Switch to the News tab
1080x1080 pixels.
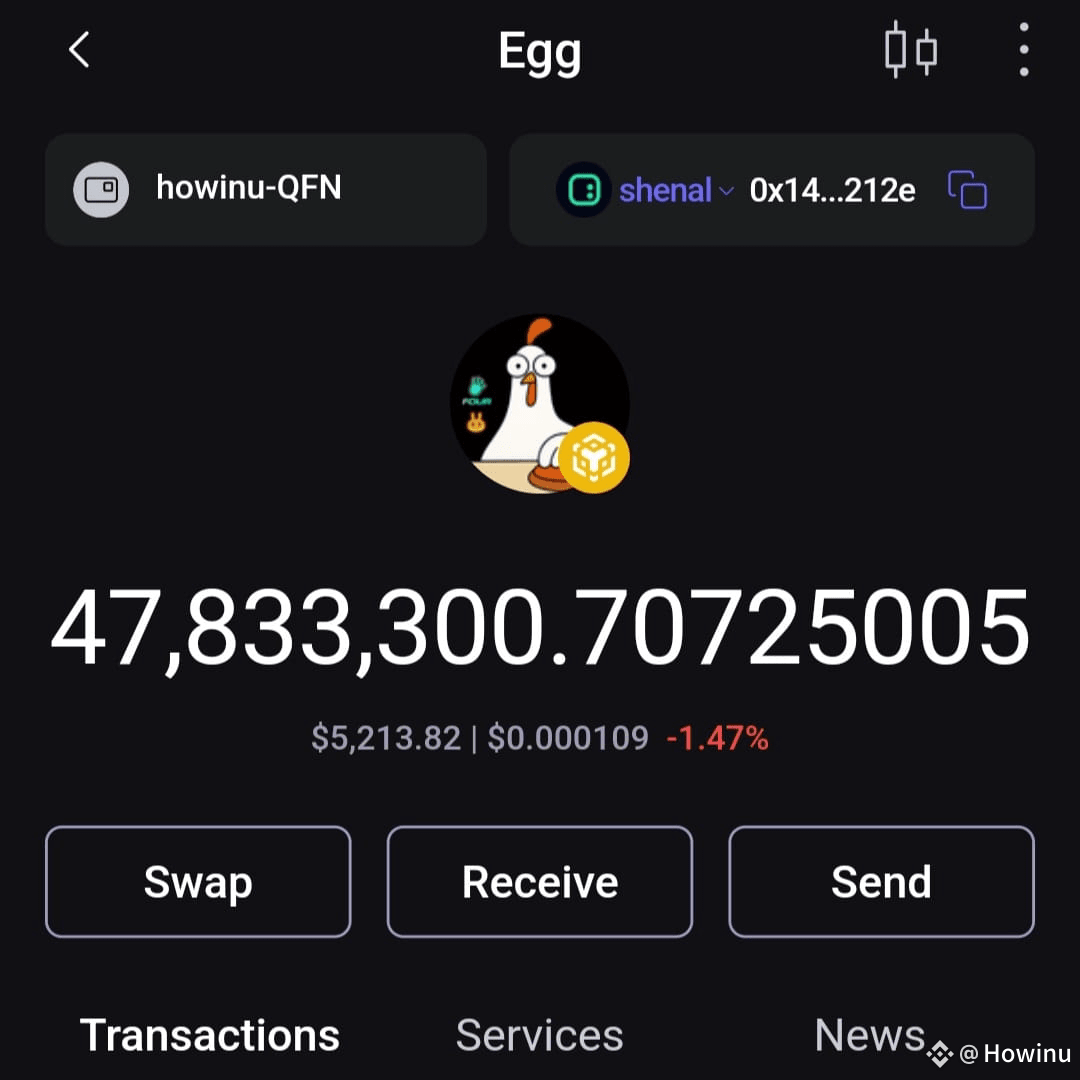[868, 1035]
